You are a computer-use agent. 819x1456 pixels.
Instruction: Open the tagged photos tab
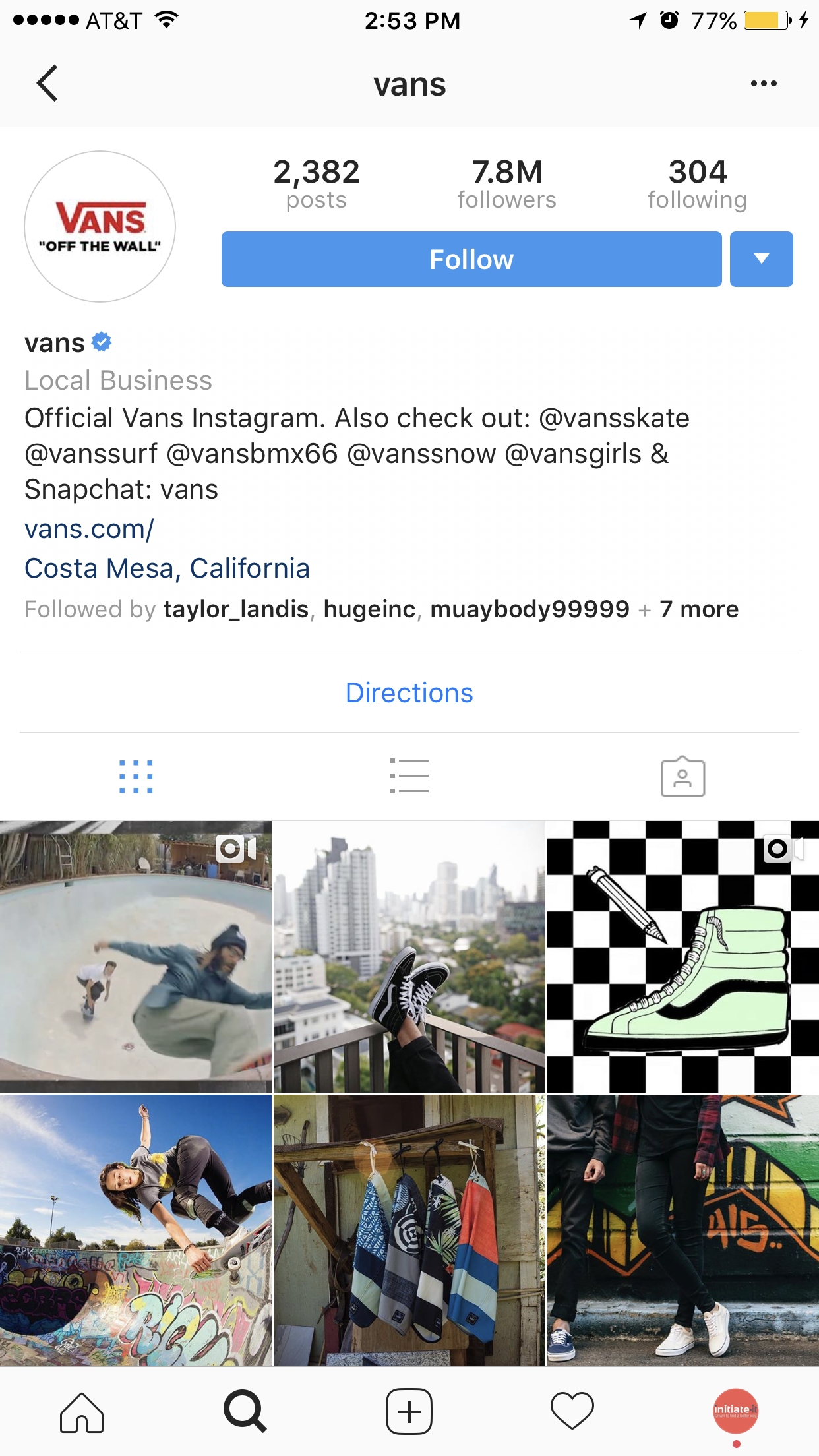click(683, 776)
